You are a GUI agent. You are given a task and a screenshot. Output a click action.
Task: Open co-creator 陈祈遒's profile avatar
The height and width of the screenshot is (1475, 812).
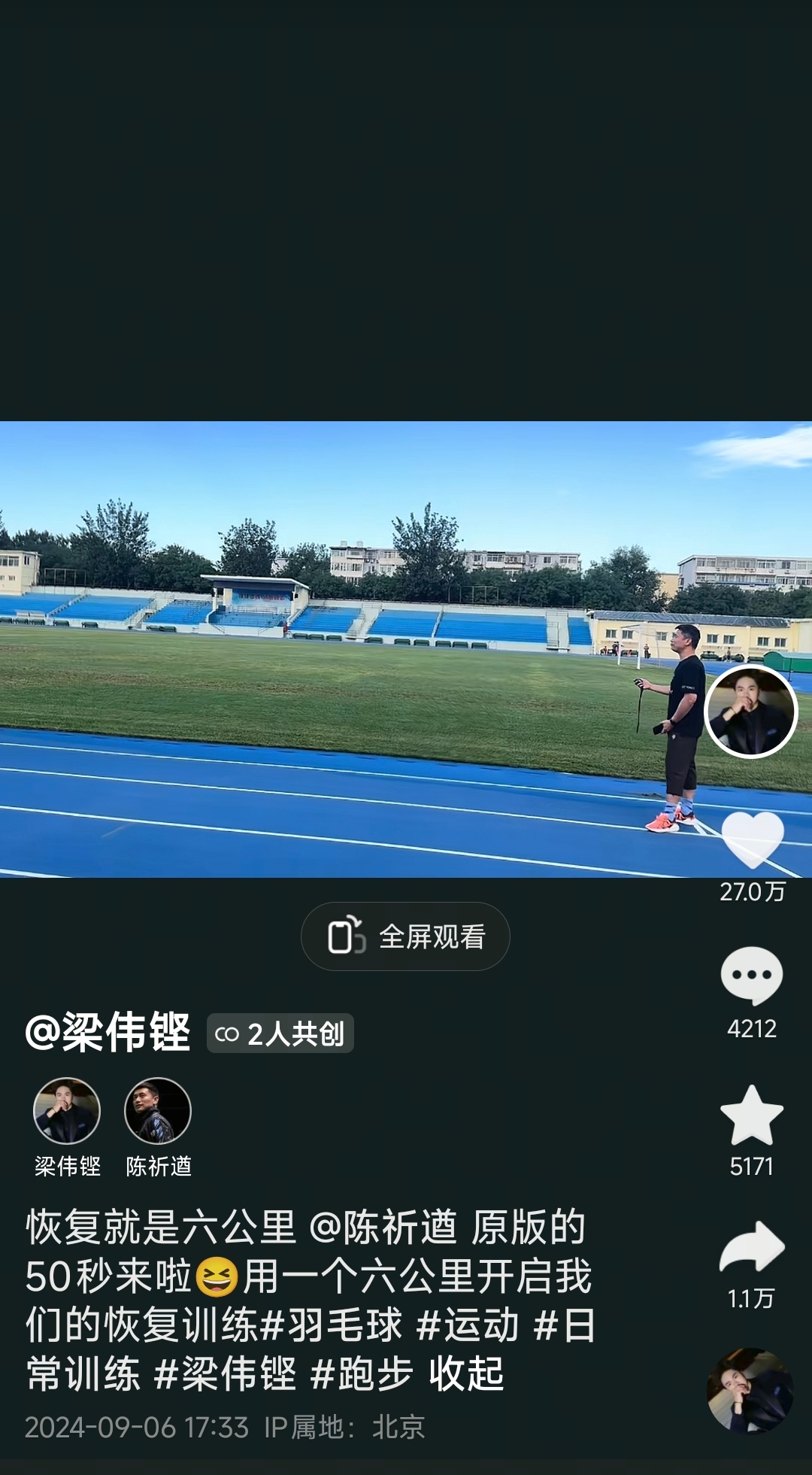pyautogui.click(x=158, y=1112)
